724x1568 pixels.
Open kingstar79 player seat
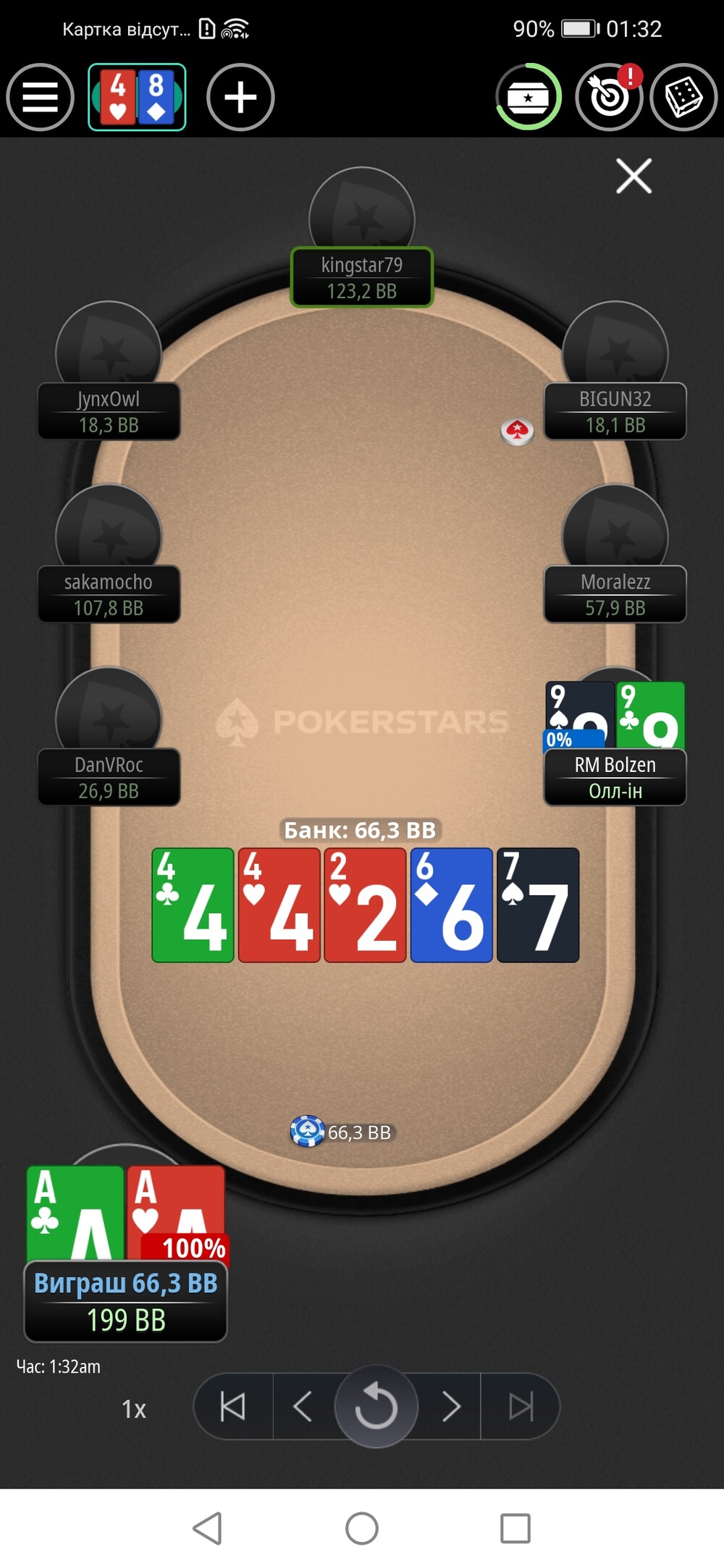pos(362,278)
